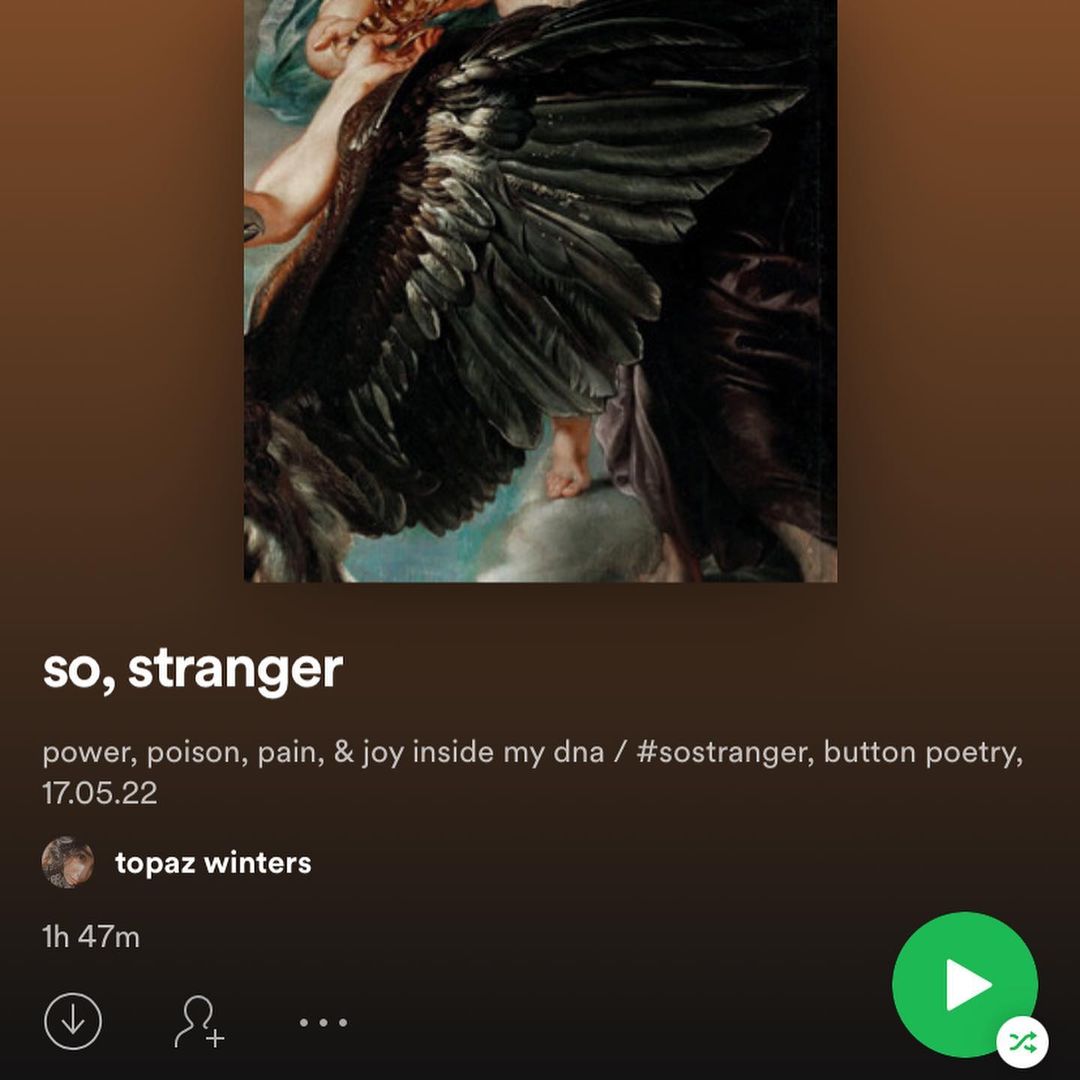Invite collaborators to this playlist
Image resolution: width=1080 pixels, height=1080 pixels.
coord(198,1022)
